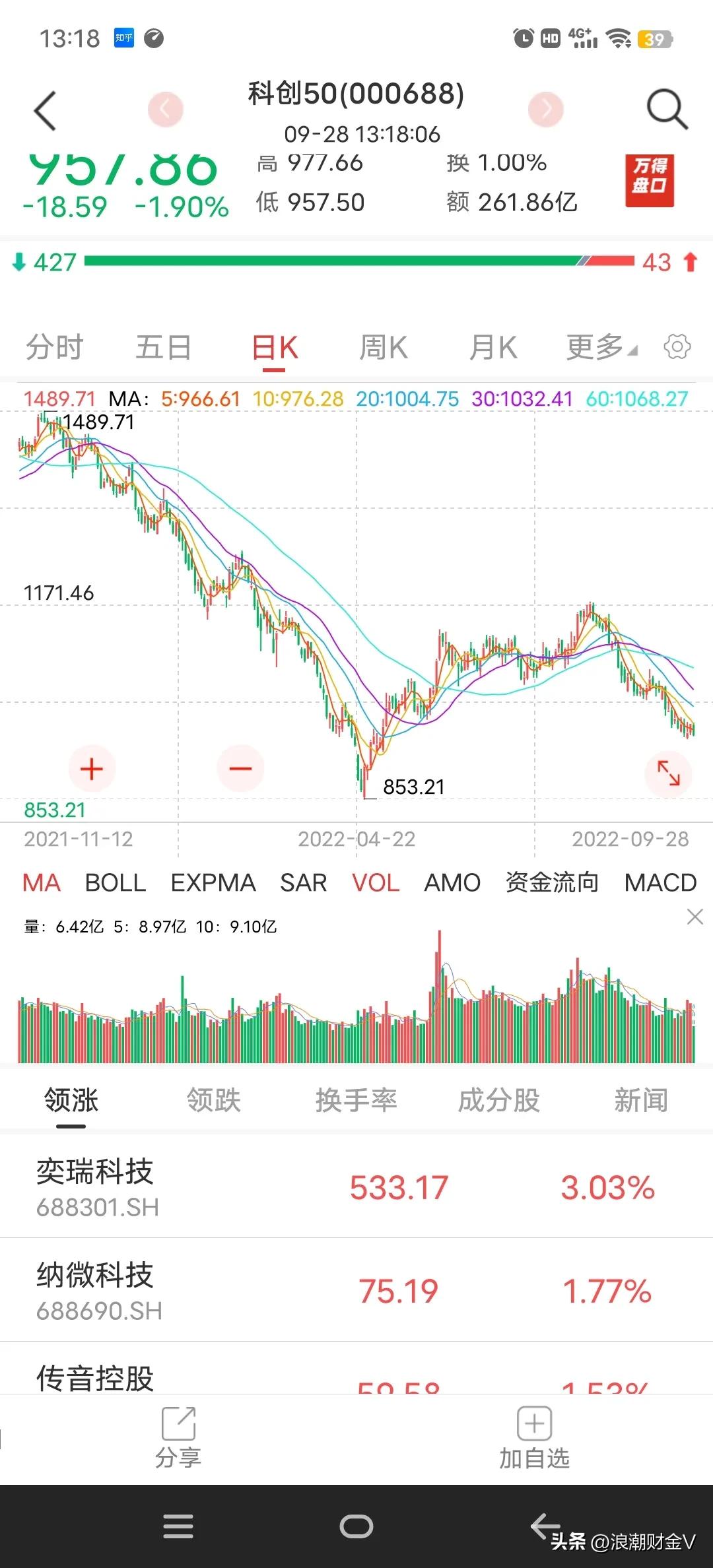This screenshot has height=1568, width=713.
Task: Close the volume panel with X
Action: click(695, 917)
